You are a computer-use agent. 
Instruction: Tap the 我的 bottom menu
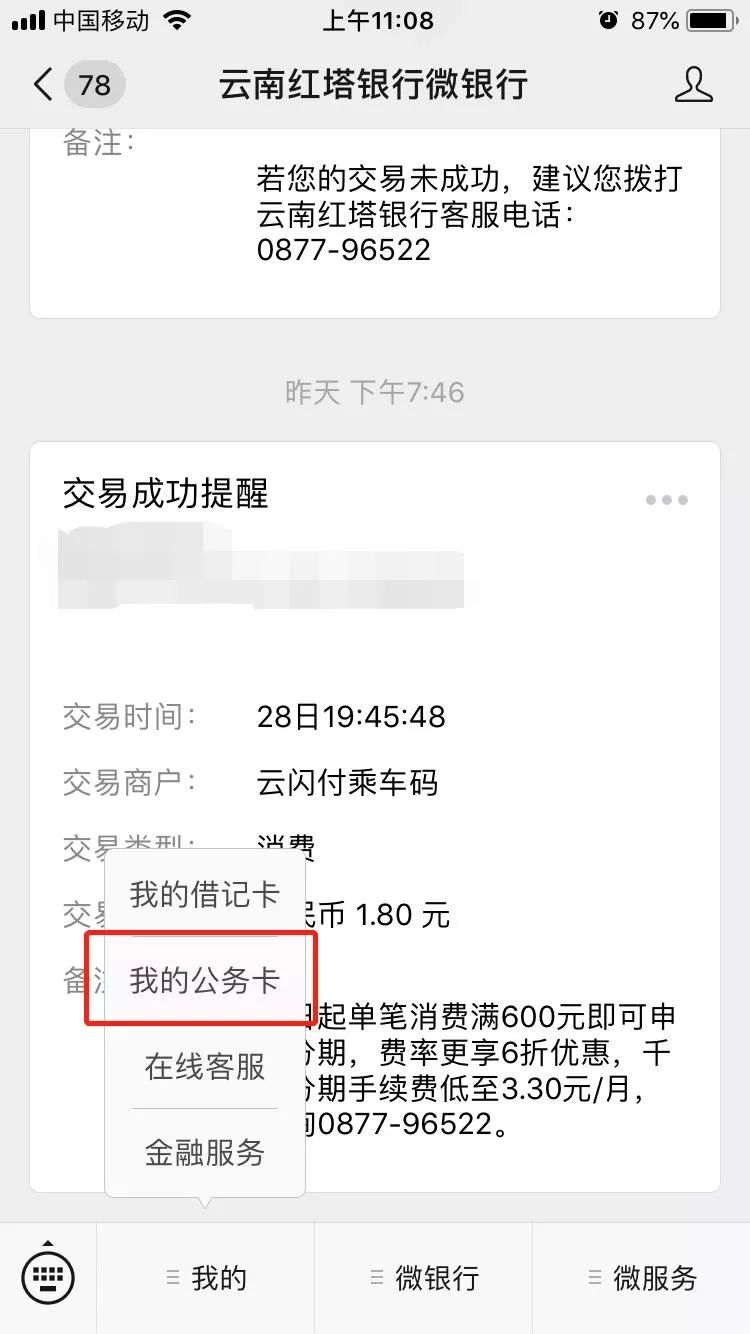point(205,1278)
